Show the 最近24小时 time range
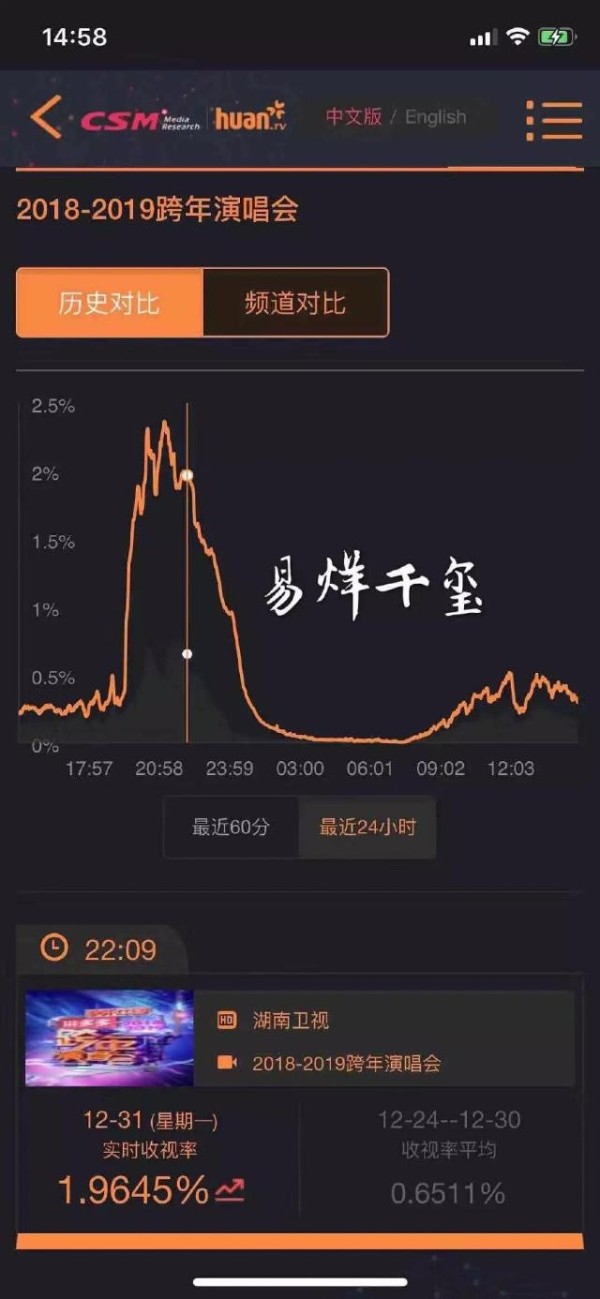The height and width of the screenshot is (1299, 600). pyautogui.click(x=367, y=827)
